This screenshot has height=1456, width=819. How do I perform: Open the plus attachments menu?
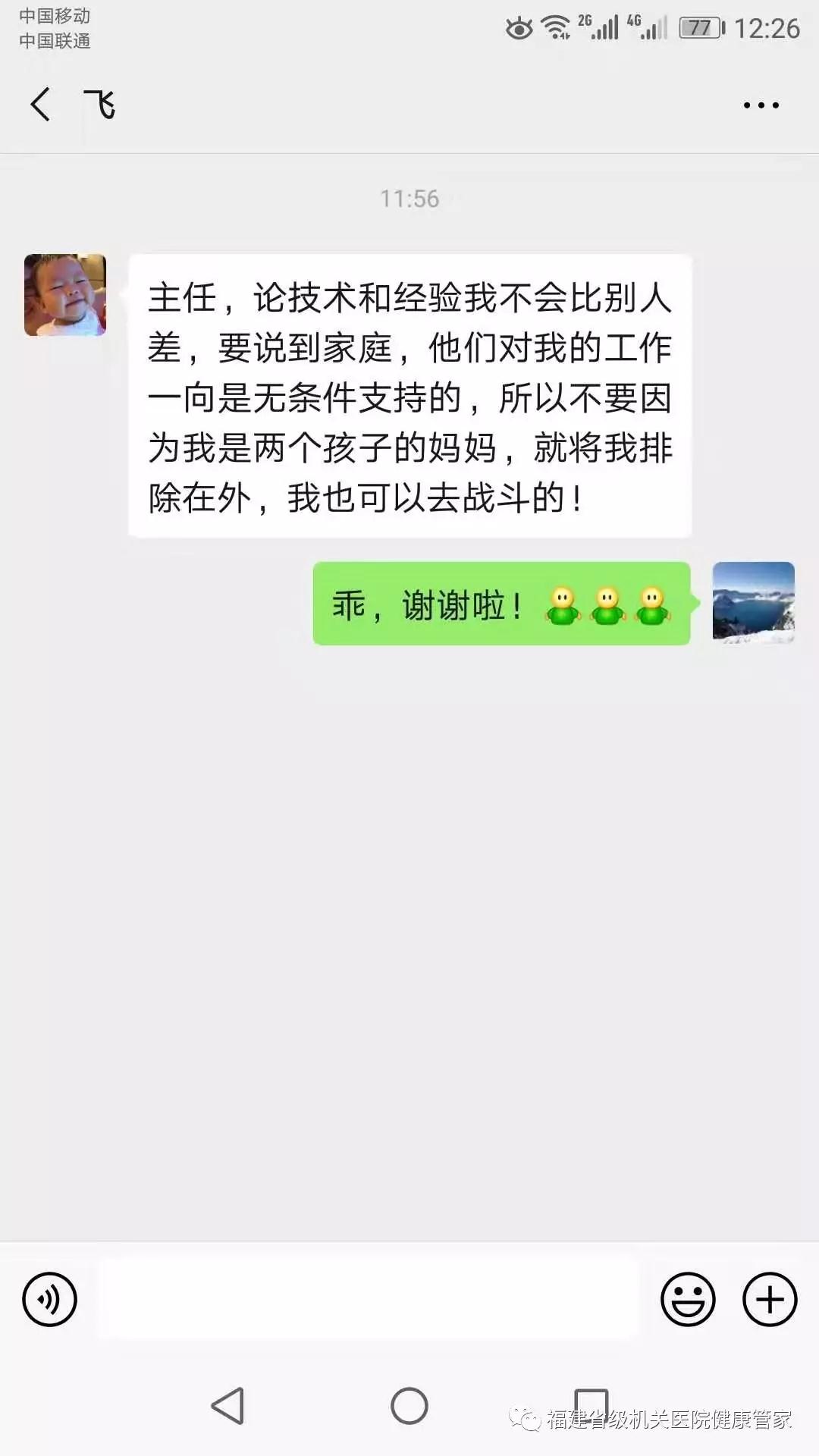770,1299
